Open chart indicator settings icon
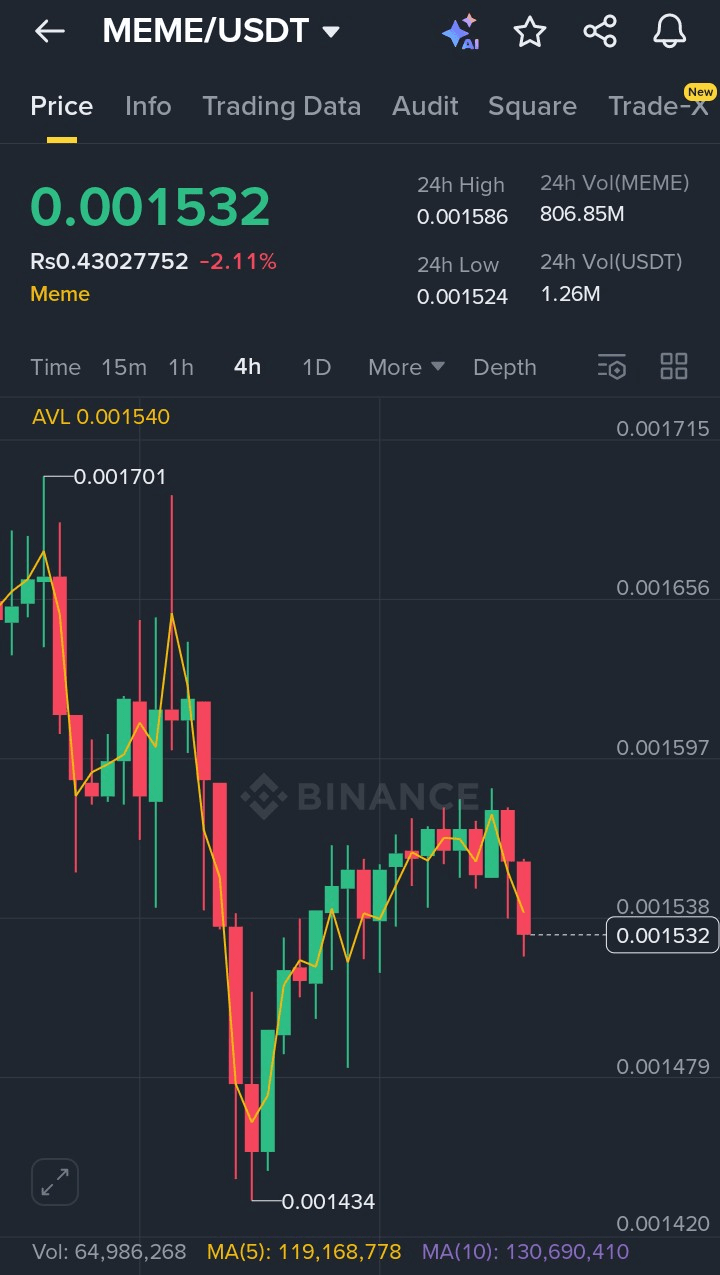 click(x=611, y=367)
